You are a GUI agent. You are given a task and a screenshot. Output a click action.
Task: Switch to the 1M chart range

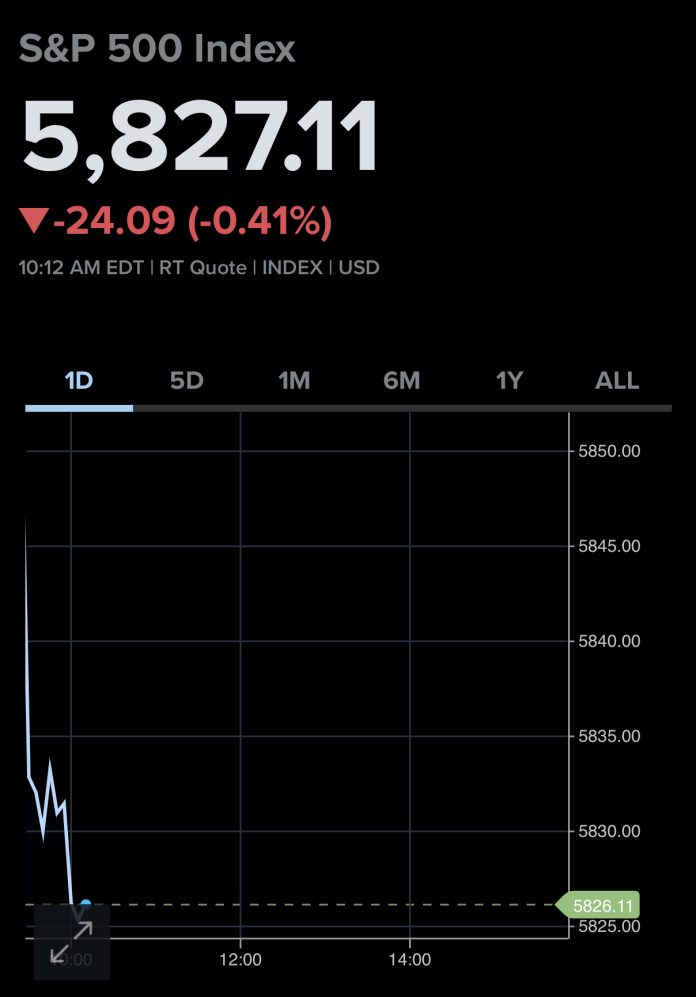pyautogui.click(x=294, y=381)
